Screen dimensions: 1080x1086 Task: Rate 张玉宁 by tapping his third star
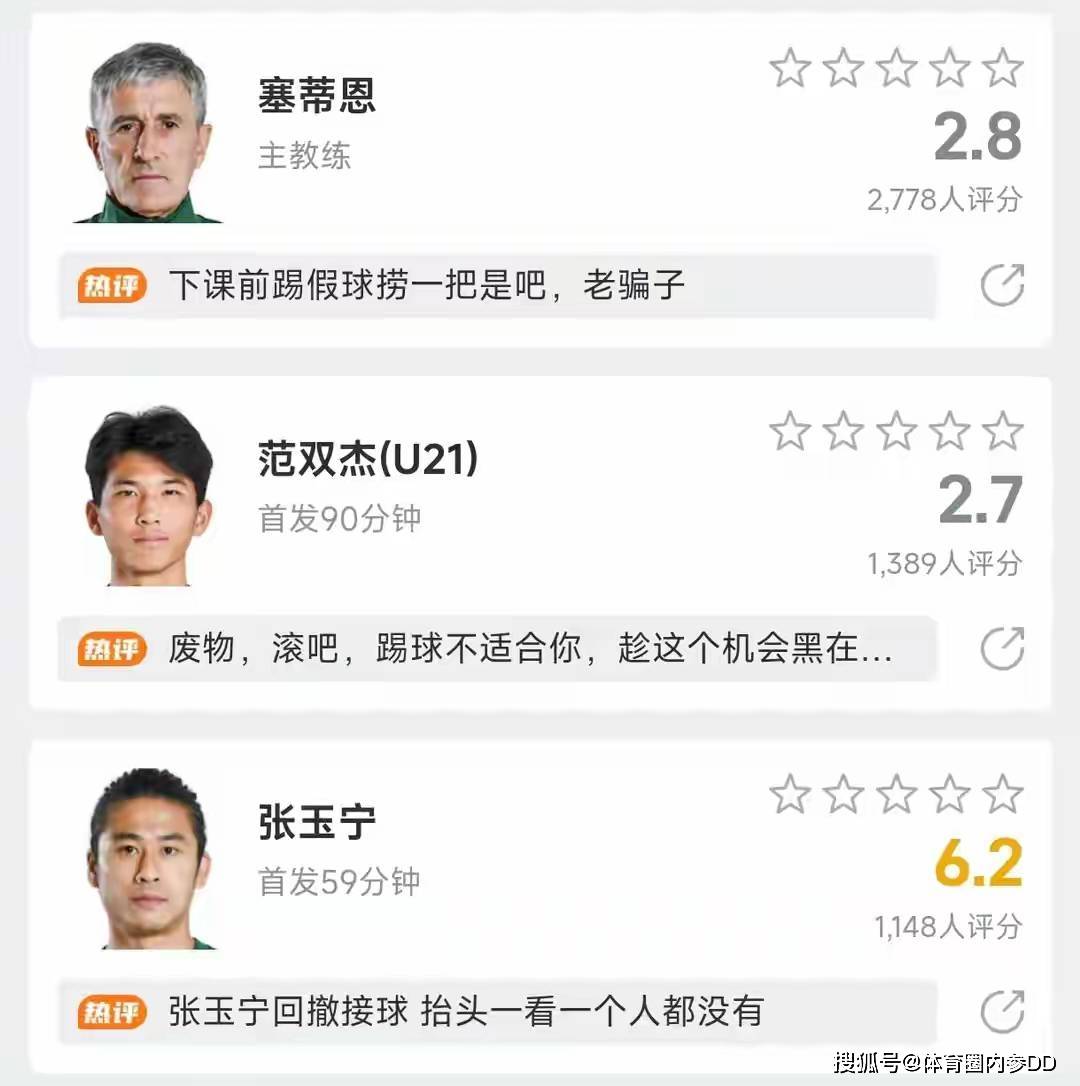click(x=897, y=793)
